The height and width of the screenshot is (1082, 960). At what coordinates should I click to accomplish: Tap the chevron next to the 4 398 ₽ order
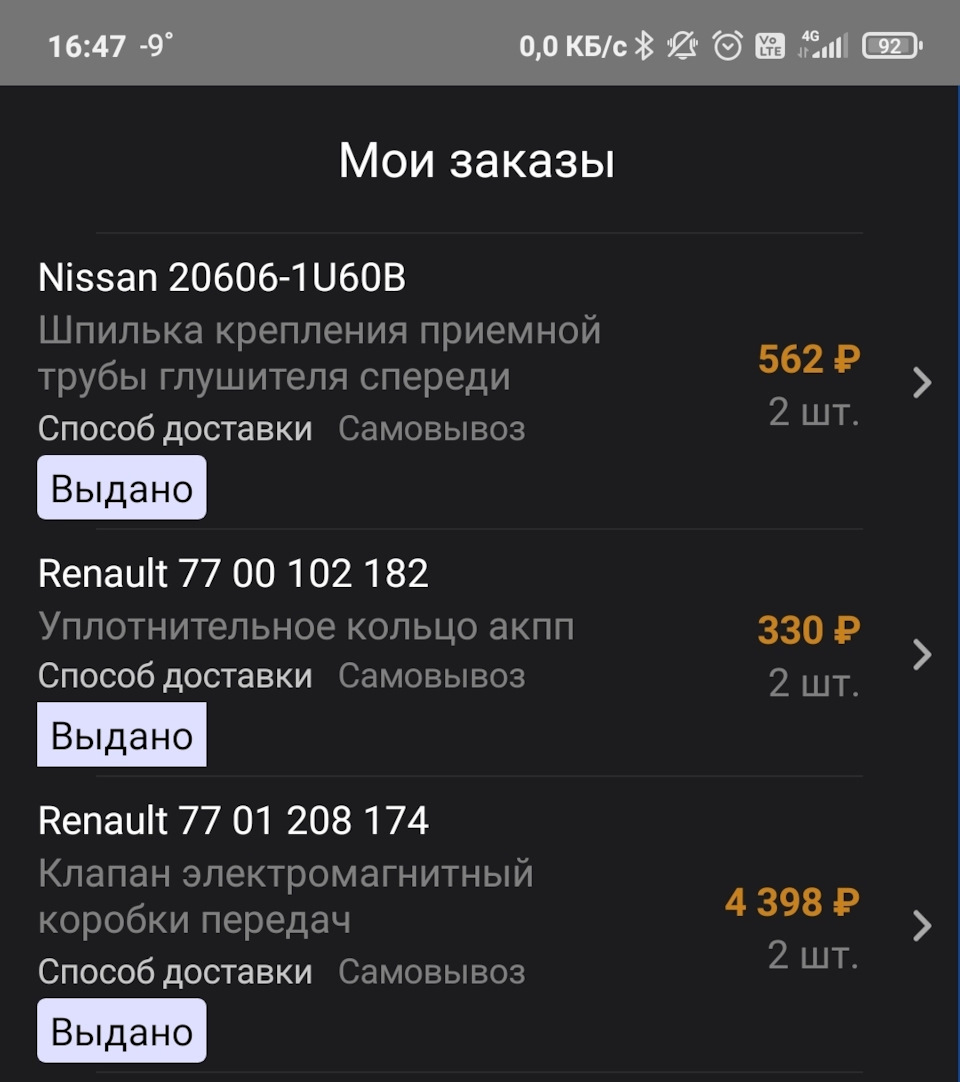click(x=922, y=927)
